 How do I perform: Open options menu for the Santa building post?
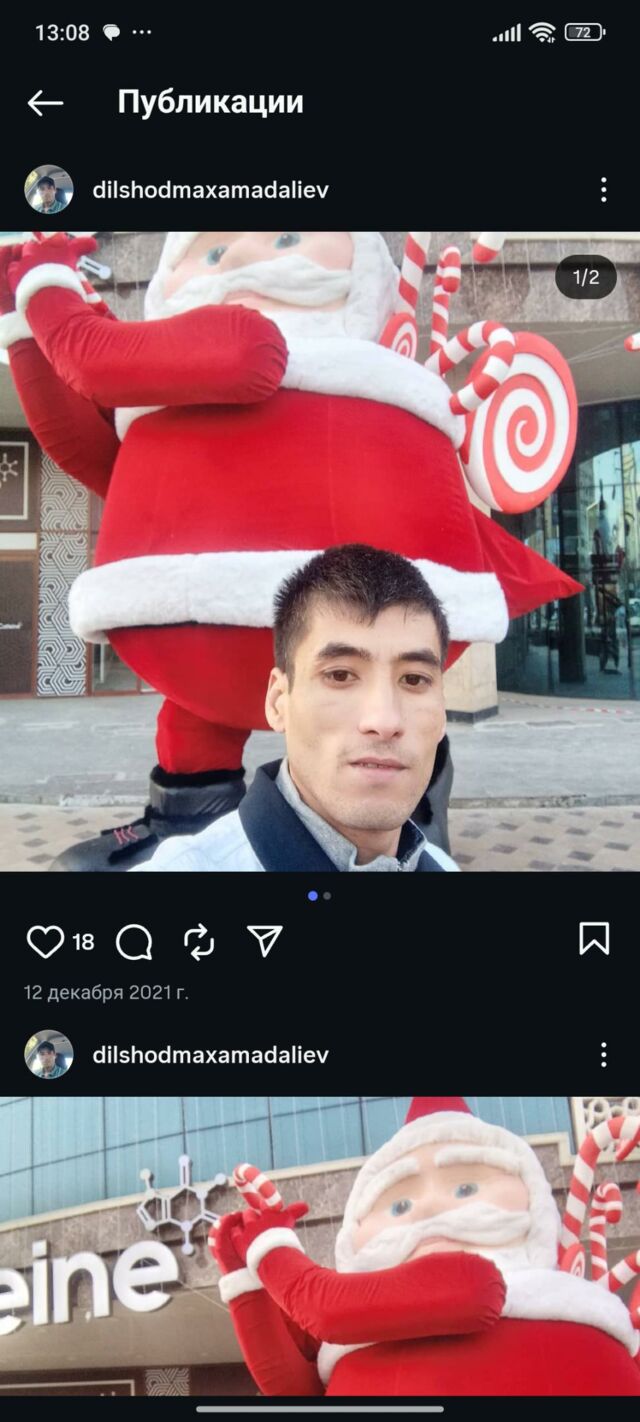tap(603, 1055)
